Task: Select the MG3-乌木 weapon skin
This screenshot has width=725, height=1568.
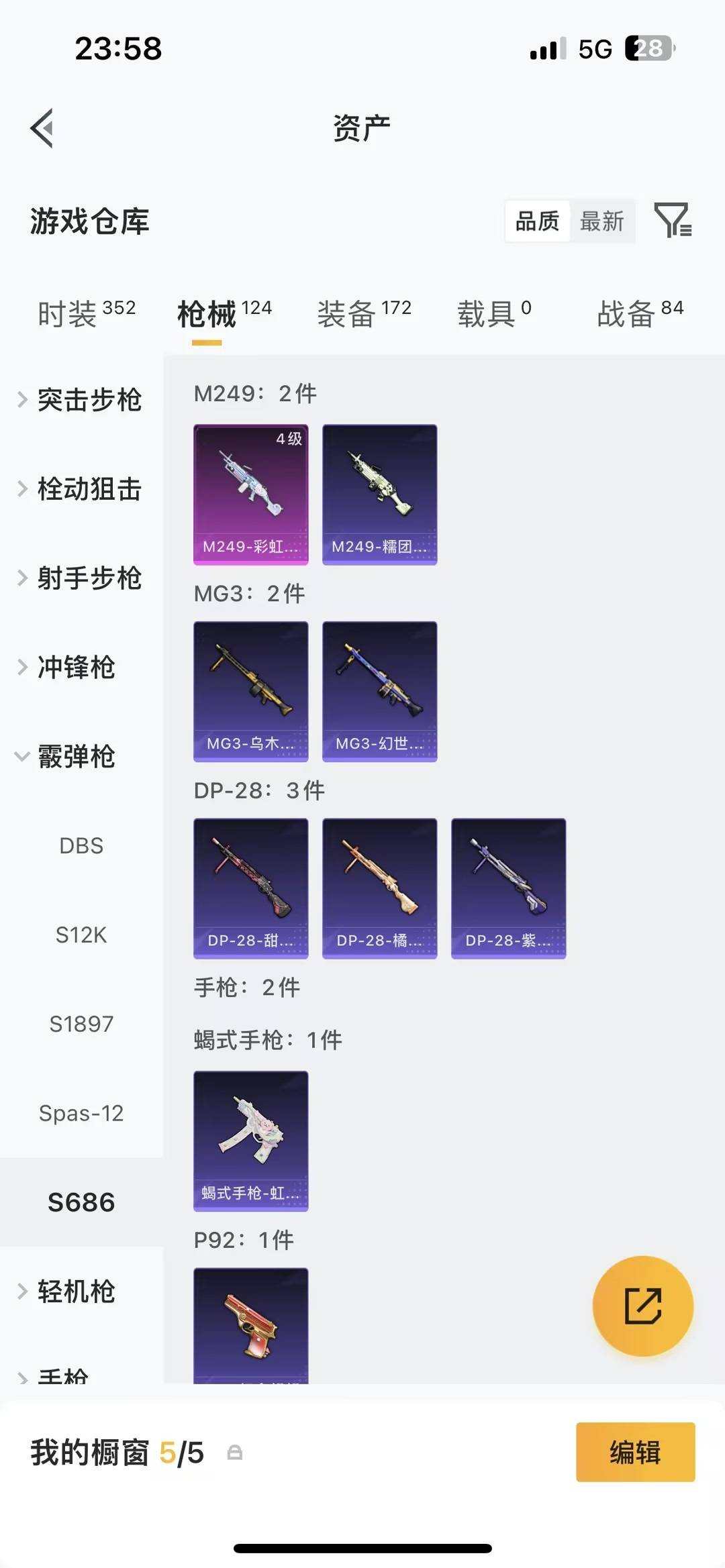Action: [250, 691]
